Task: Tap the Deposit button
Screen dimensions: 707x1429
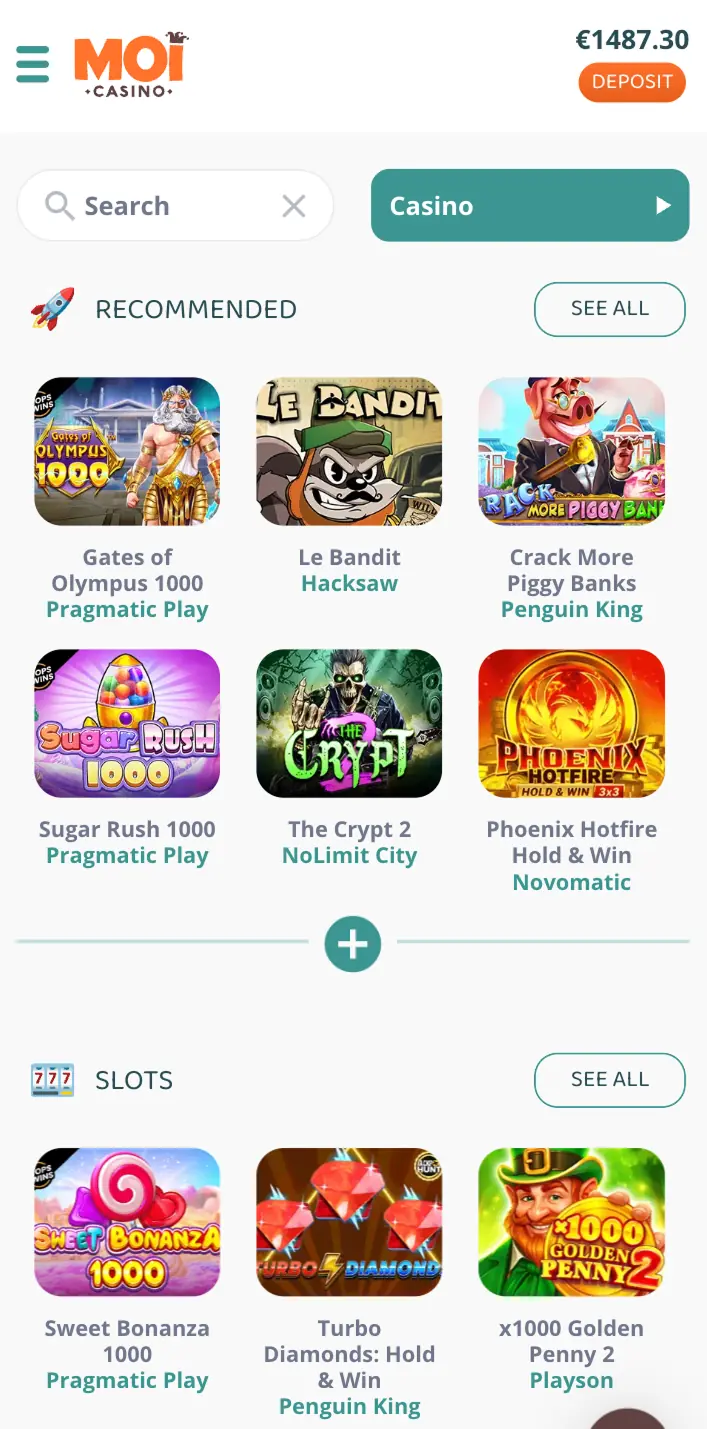Action: click(631, 82)
